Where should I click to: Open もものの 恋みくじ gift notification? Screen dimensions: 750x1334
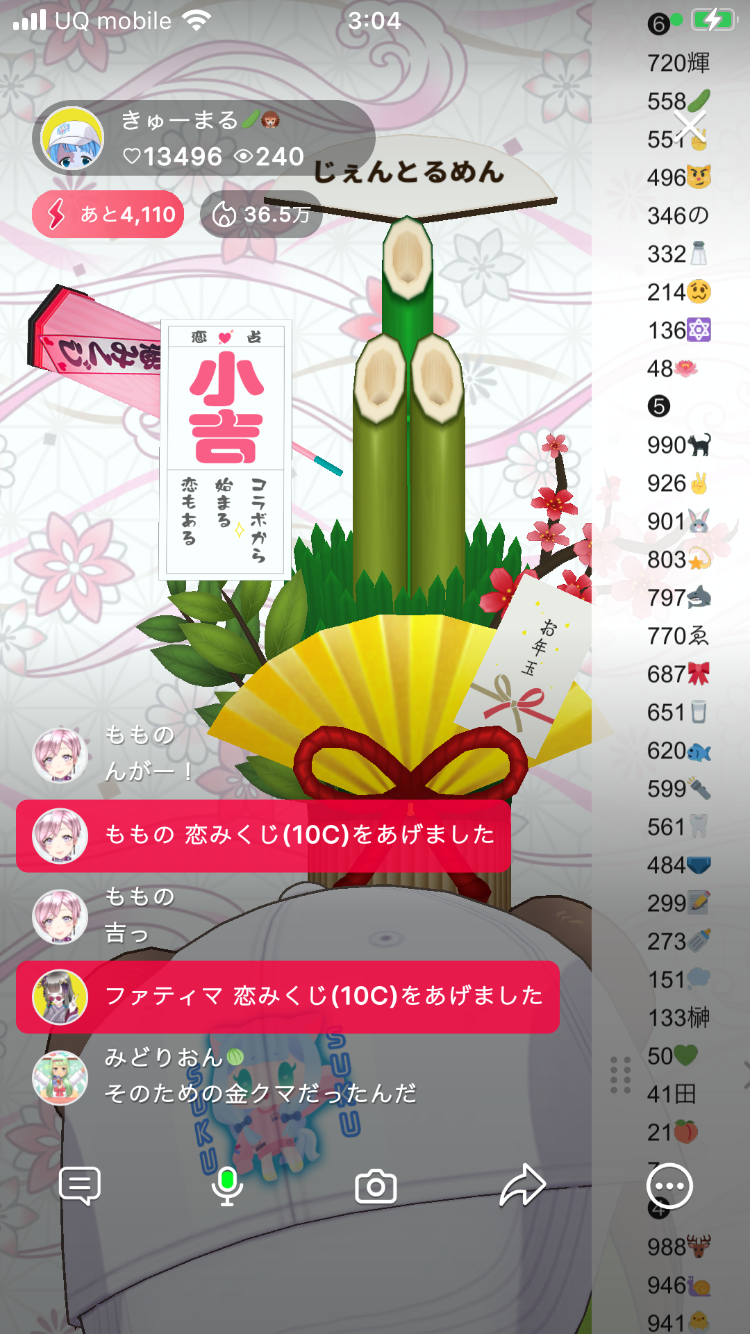point(263,835)
